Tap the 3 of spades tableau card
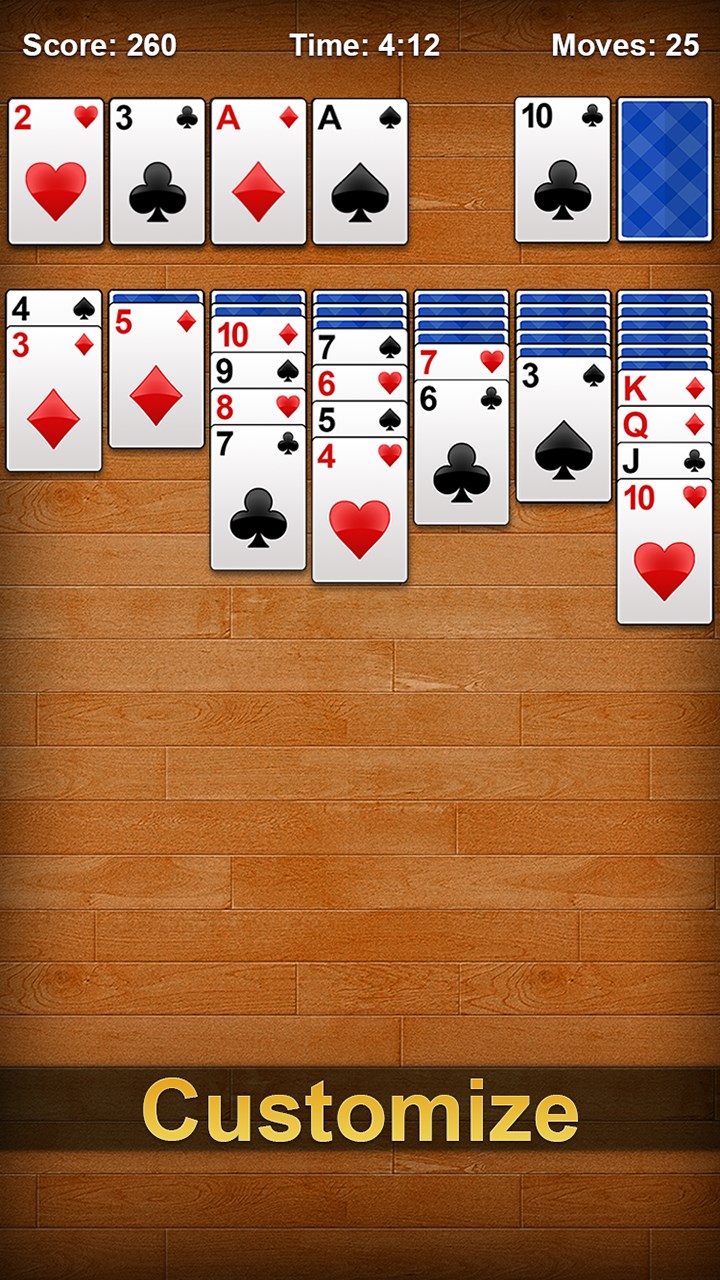This screenshot has height=1280, width=720. click(x=563, y=430)
